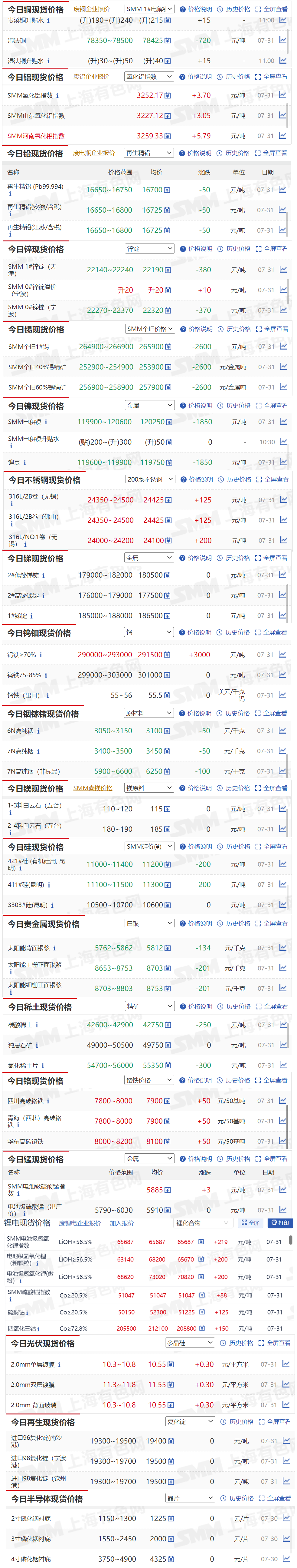Open 历史价格 for 今日贵金属现货价格
Viewport: 297px width, 1568px height.
[234, 923]
